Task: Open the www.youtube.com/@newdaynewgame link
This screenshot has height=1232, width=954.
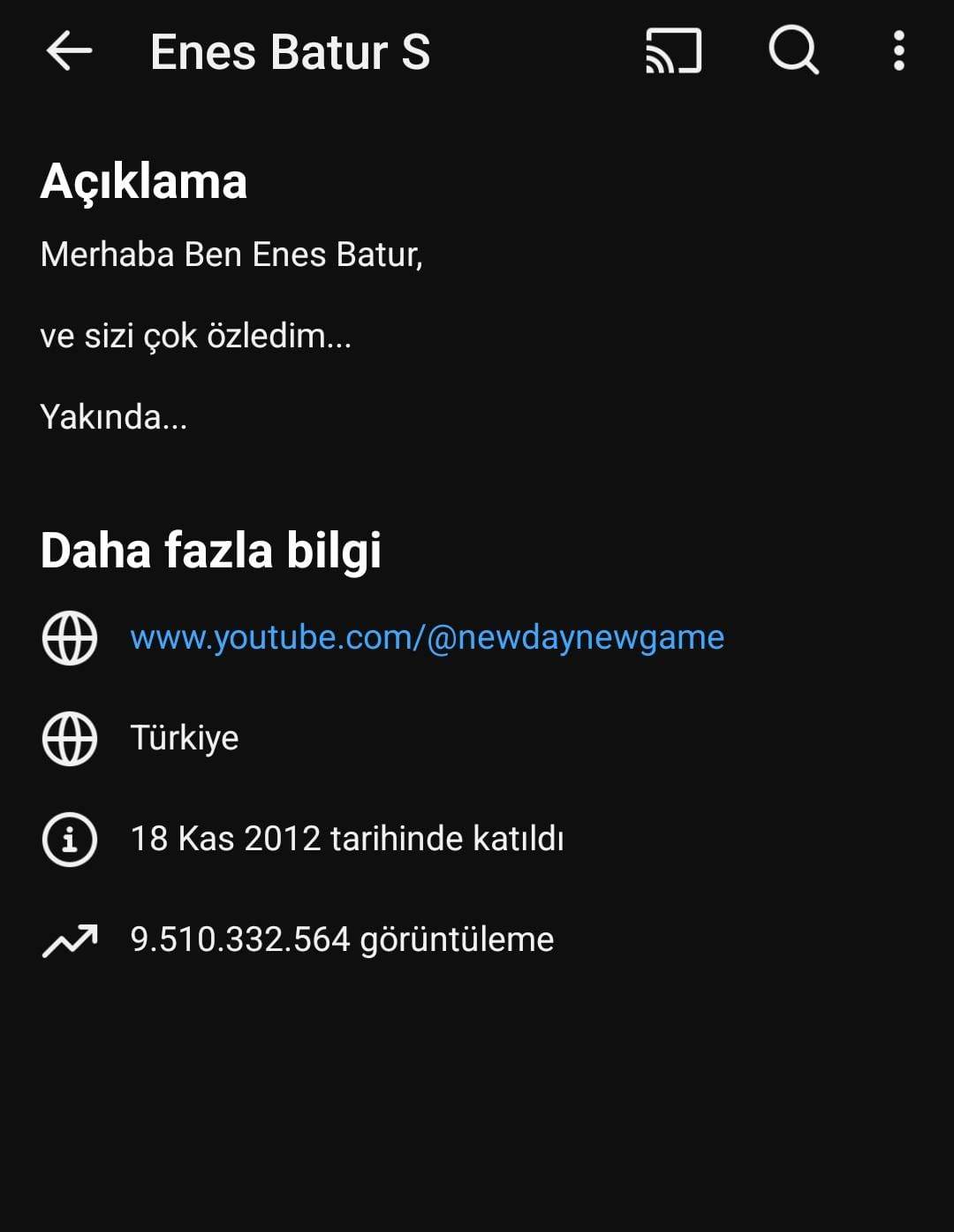Action: 427,638
